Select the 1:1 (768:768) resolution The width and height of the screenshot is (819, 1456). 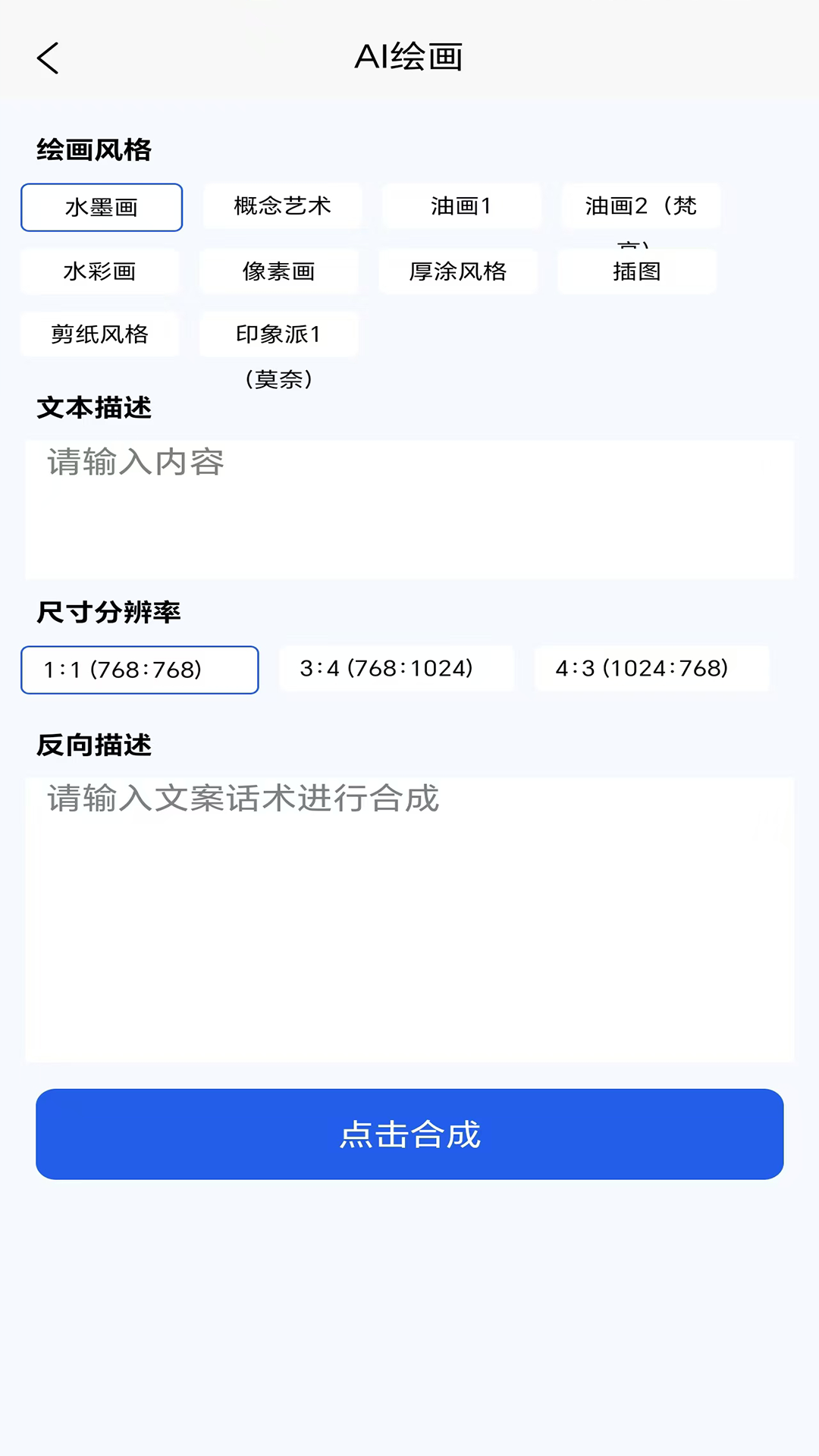click(139, 670)
